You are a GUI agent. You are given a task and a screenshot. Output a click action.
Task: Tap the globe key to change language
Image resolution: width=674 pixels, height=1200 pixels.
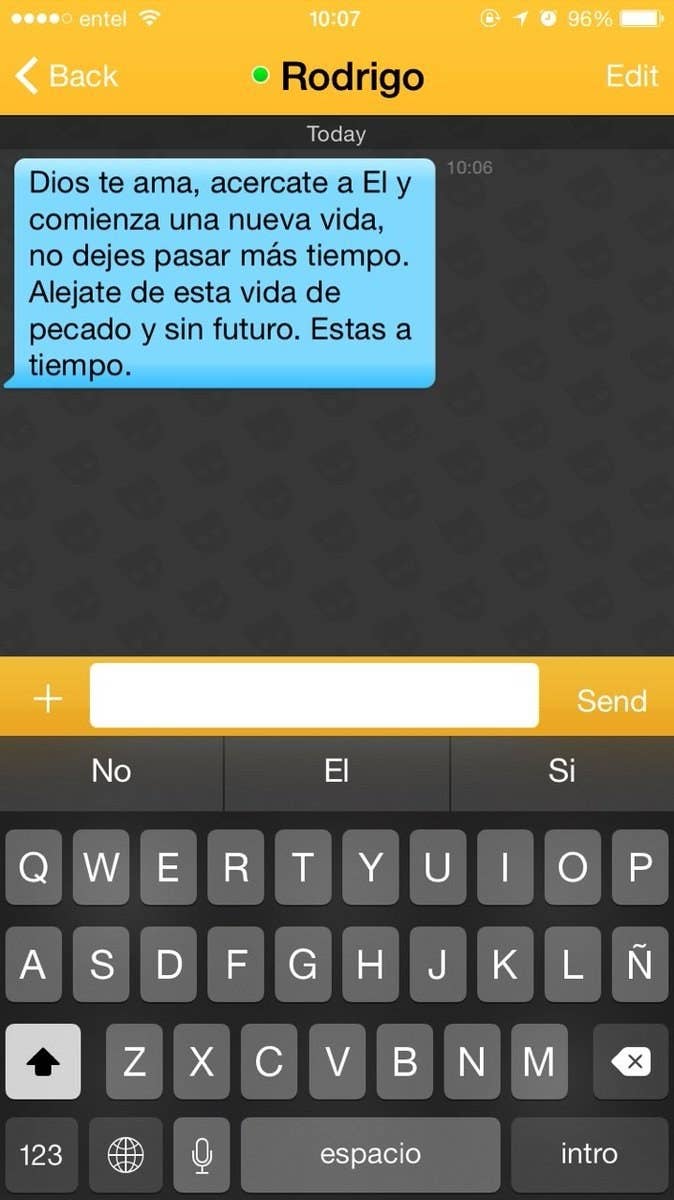(126, 1155)
